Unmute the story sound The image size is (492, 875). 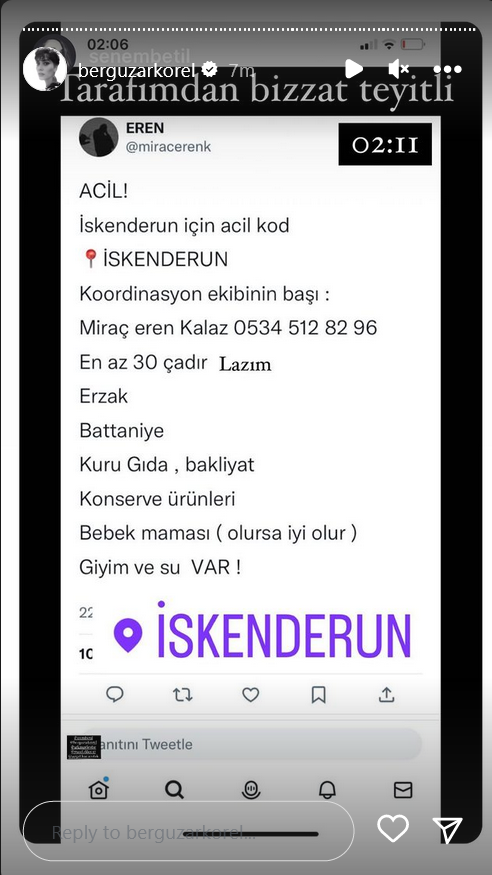coord(398,69)
